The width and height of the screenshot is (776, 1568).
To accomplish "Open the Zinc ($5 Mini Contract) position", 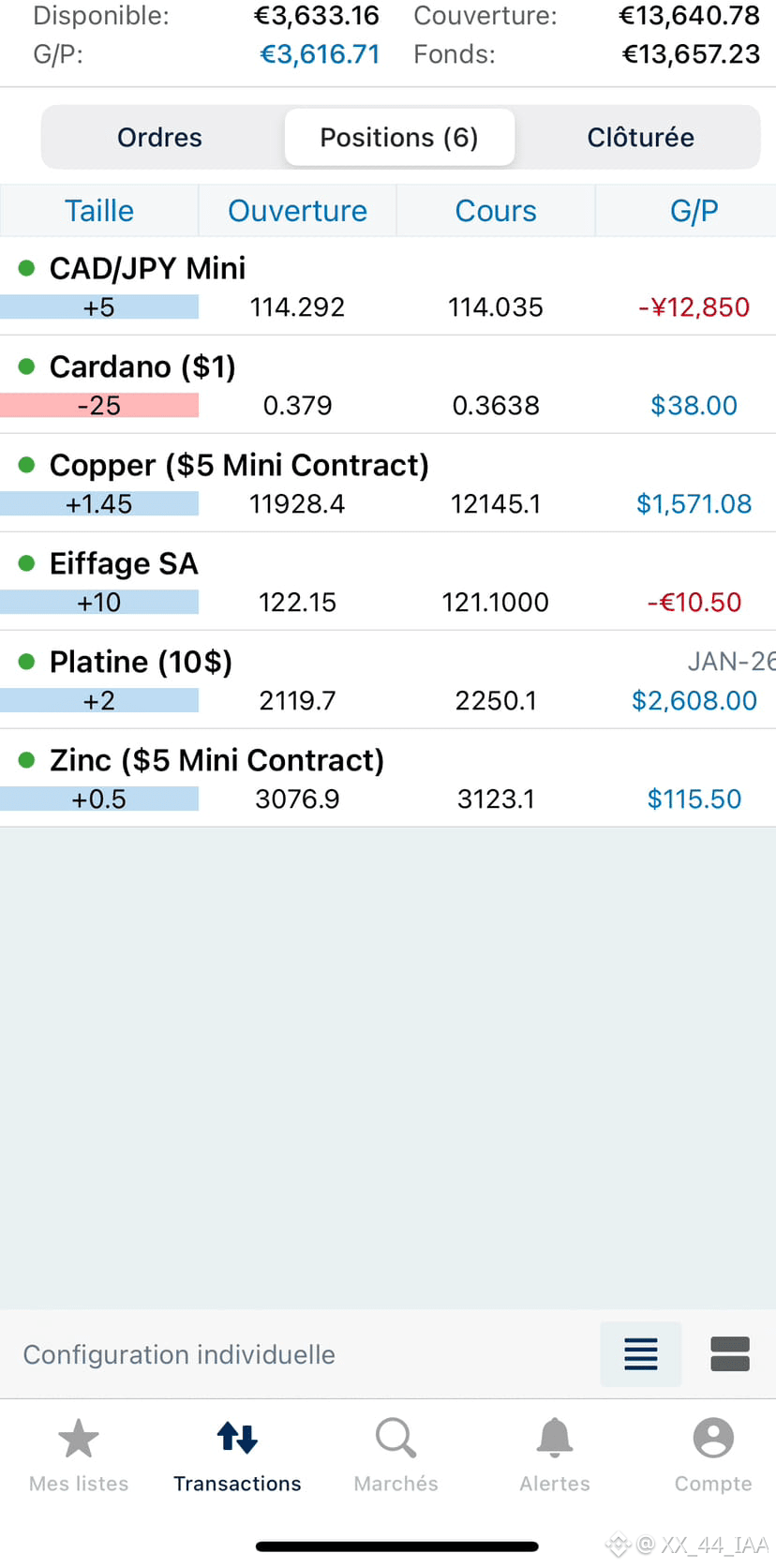I will (388, 779).
